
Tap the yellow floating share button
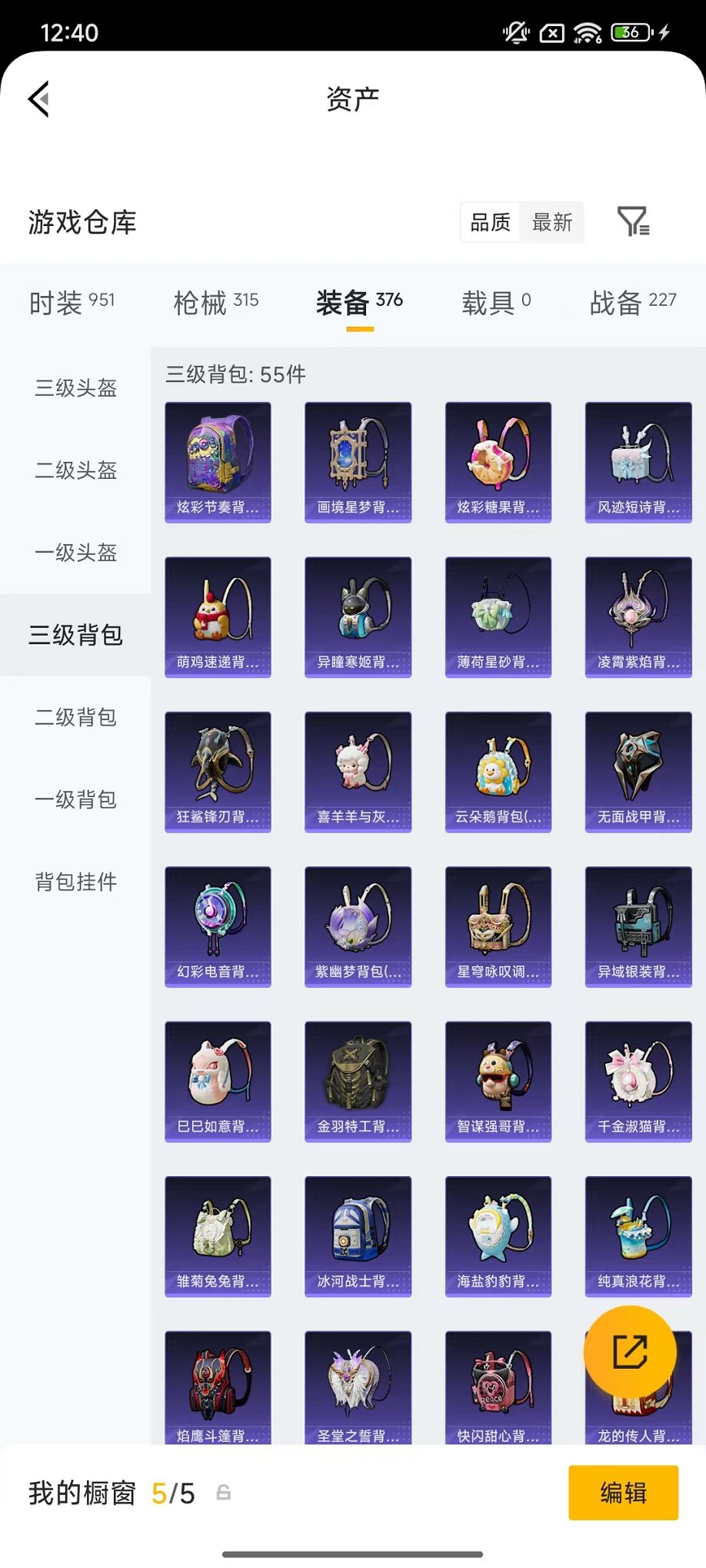point(630,1352)
